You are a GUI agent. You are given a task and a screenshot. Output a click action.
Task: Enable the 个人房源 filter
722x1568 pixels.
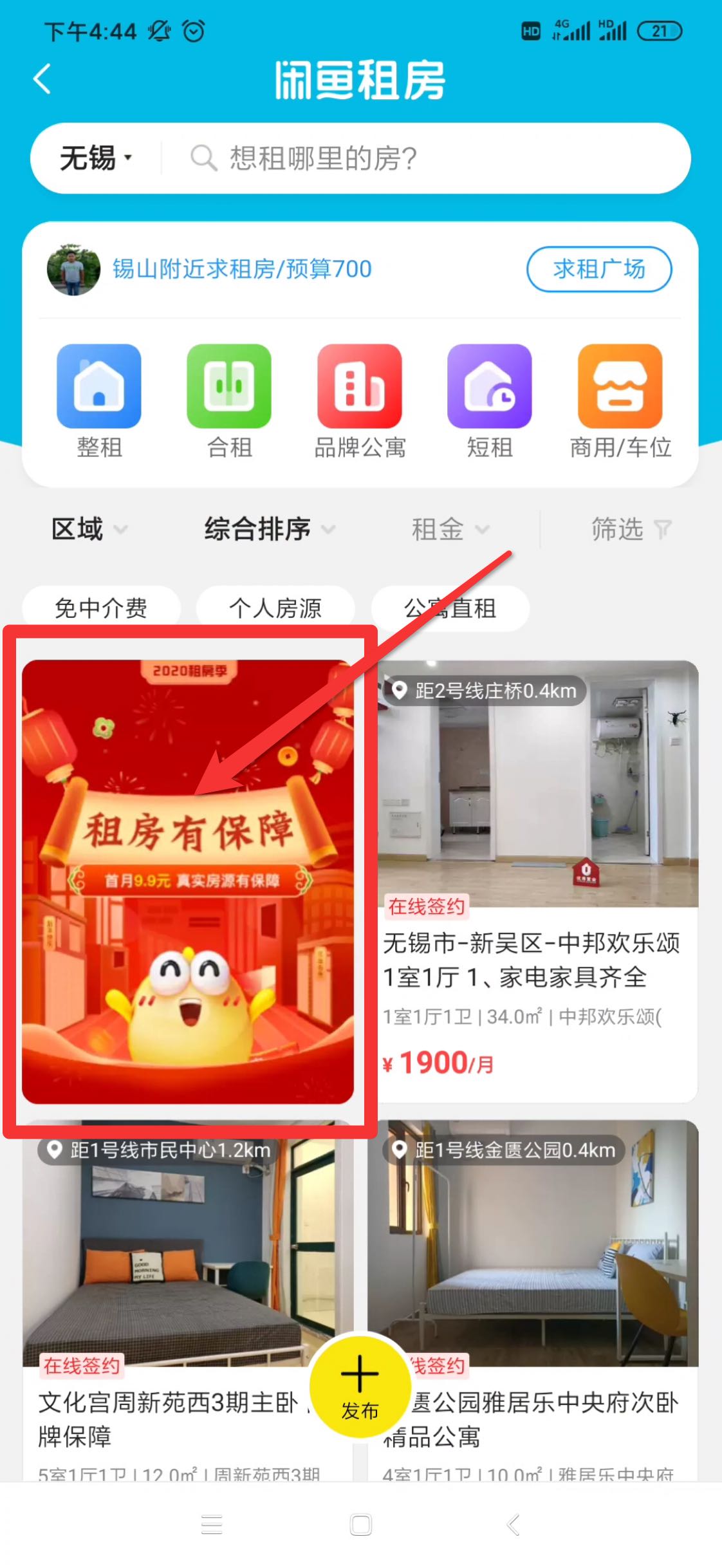pos(275,608)
